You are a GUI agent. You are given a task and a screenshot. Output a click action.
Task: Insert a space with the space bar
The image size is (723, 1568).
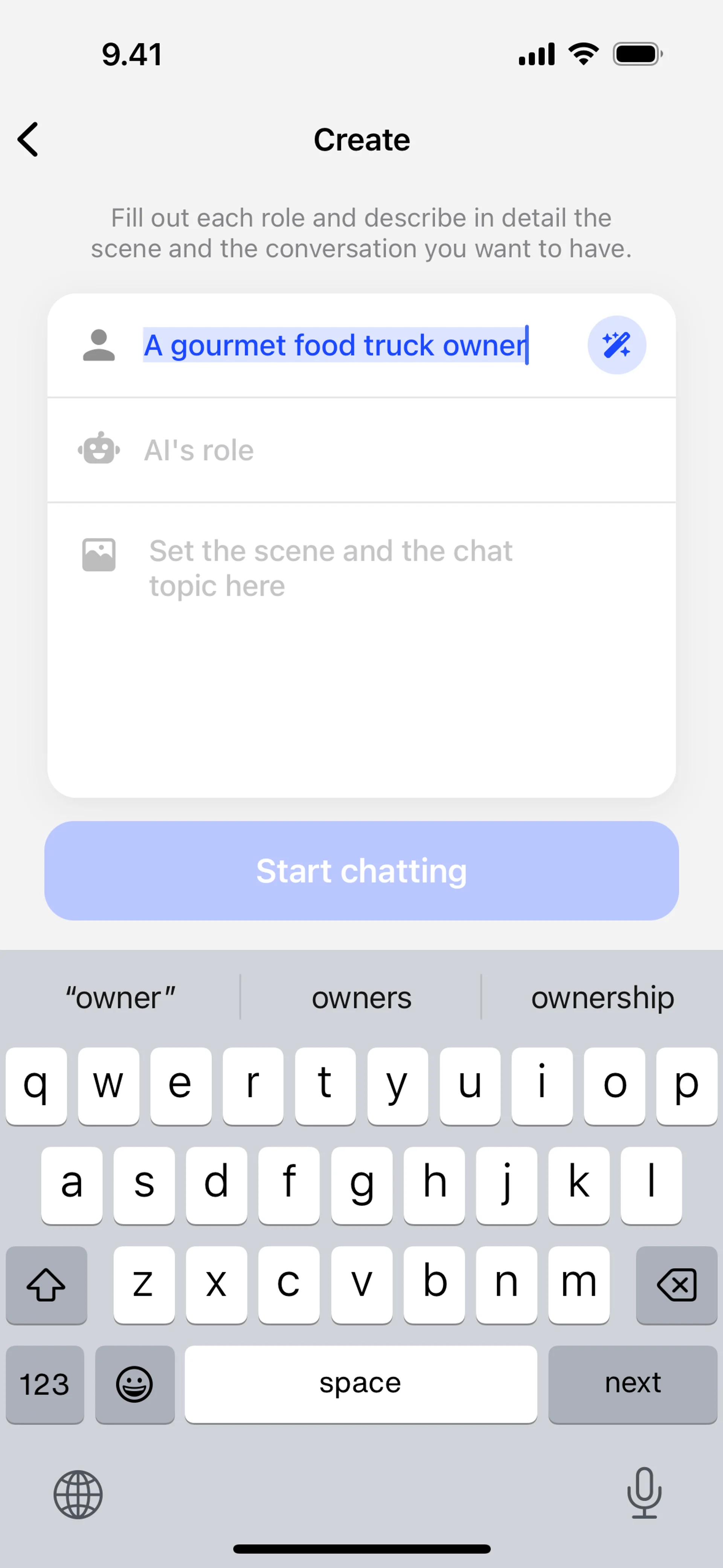360,1383
